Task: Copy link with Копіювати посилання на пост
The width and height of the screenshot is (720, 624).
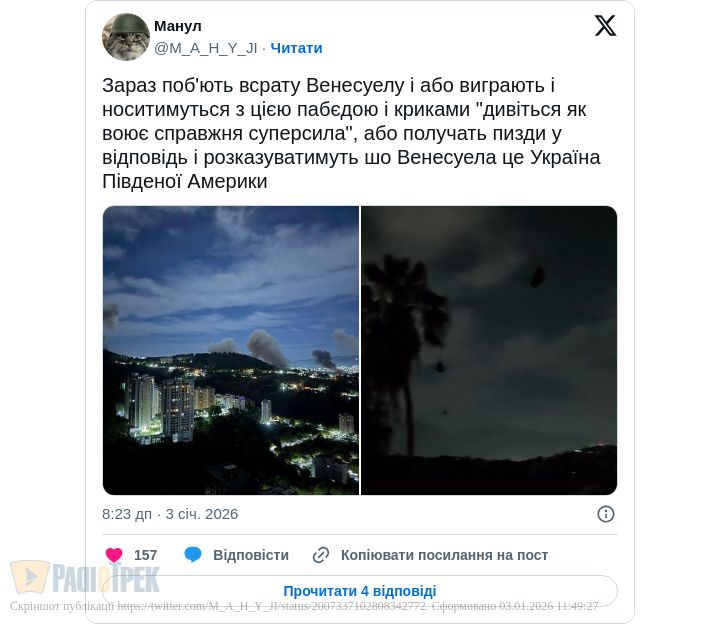Action: click(x=430, y=555)
